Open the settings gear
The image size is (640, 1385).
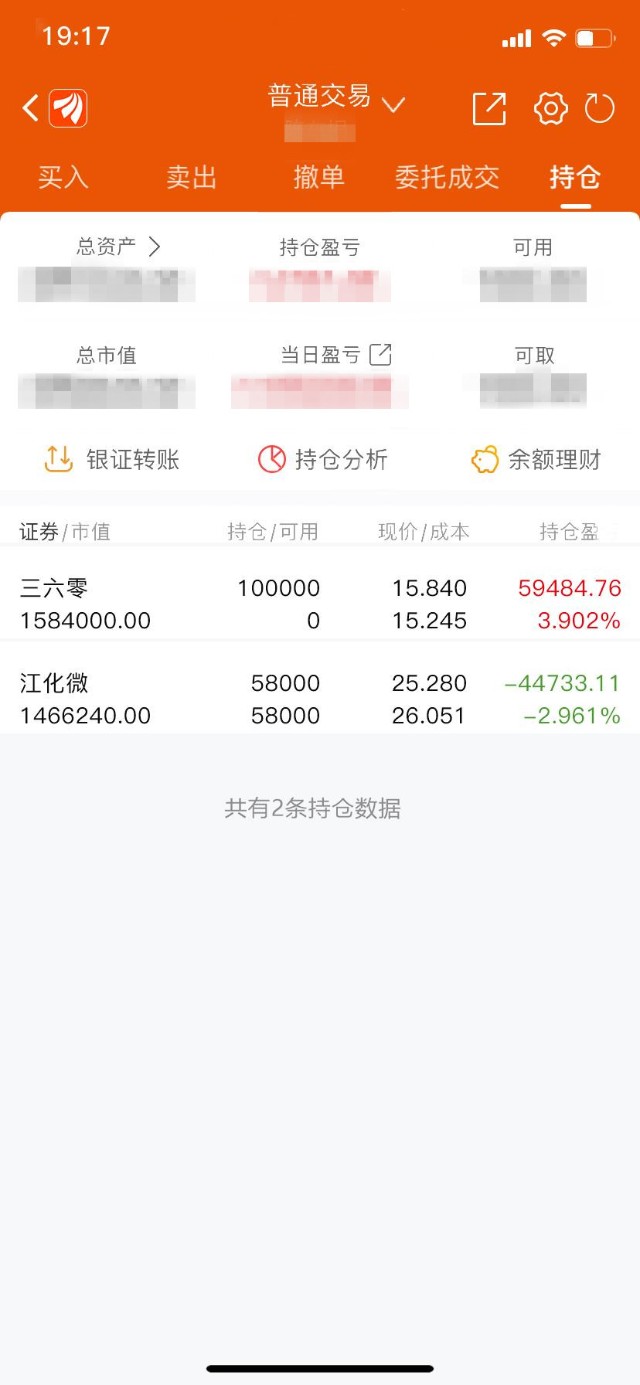pyautogui.click(x=550, y=108)
